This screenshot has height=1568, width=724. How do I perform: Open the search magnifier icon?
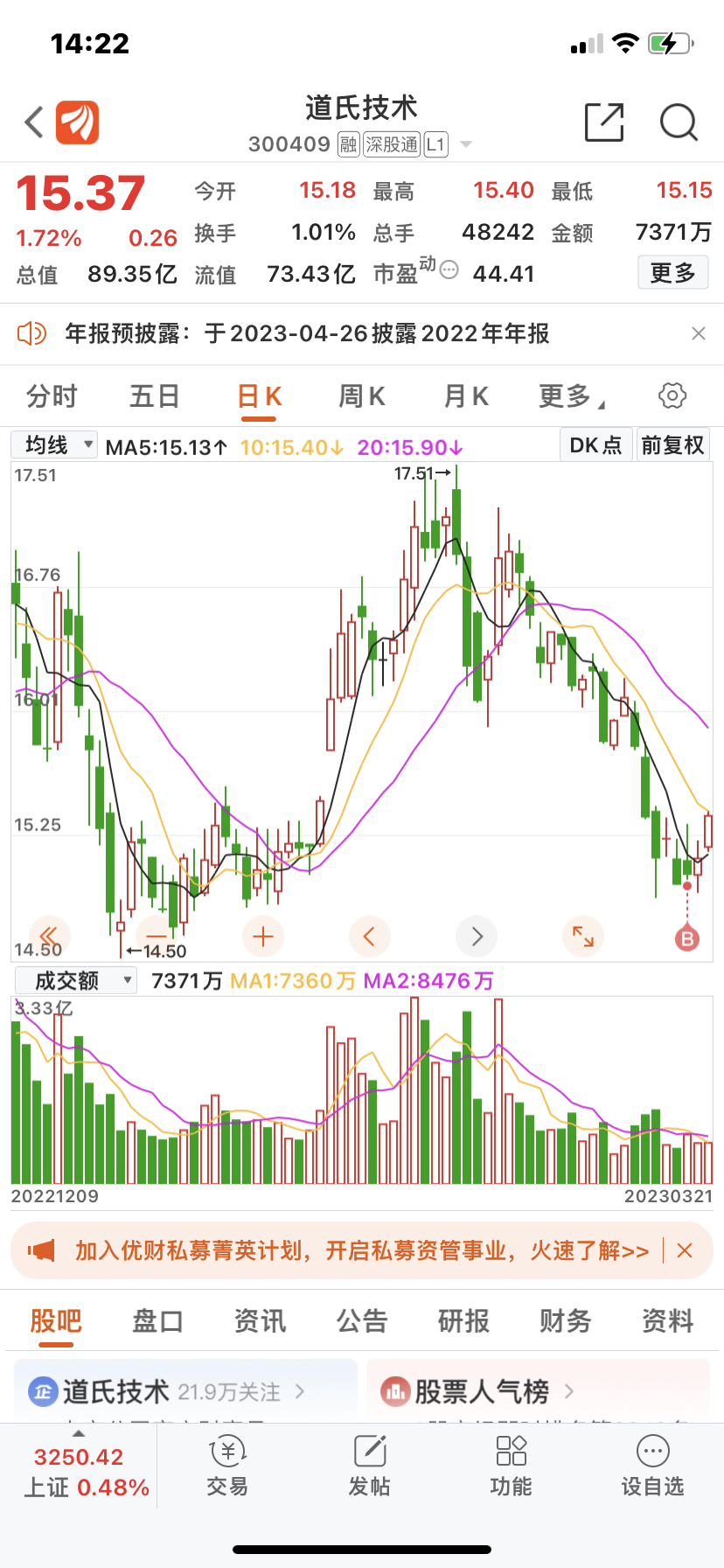click(x=679, y=122)
